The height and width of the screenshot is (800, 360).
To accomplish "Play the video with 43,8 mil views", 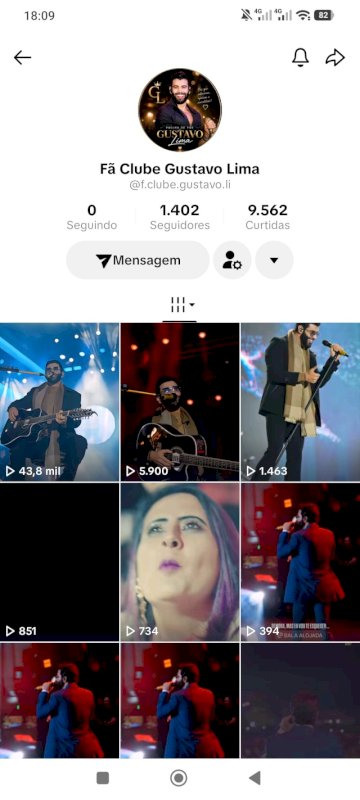I will [x=59, y=402].
